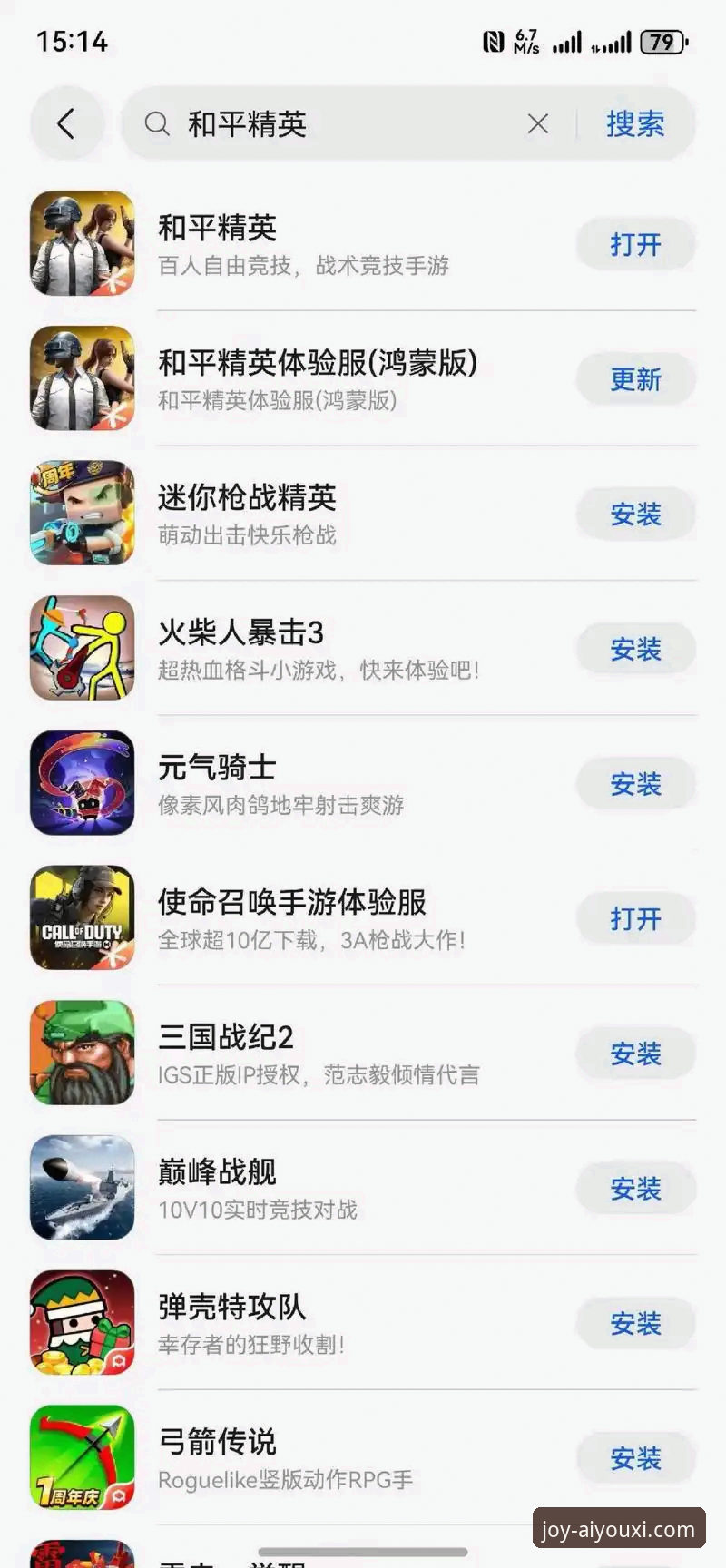Go back using the left arrow
The height and width of the screenshot is (1568, 726).
[66, 124]
